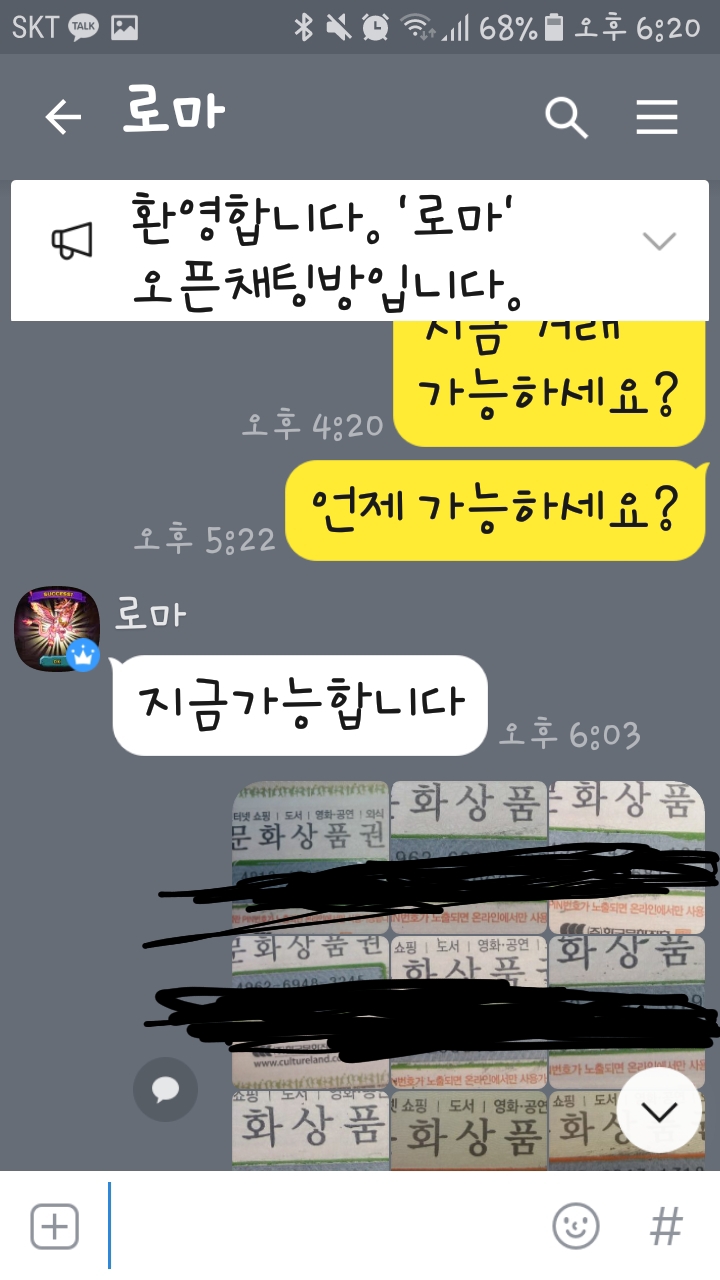The width and height of the screenshot is (720, 1280).
Task: Tap the comment bubble beside the photo
Action: [x=165, y=1089]
